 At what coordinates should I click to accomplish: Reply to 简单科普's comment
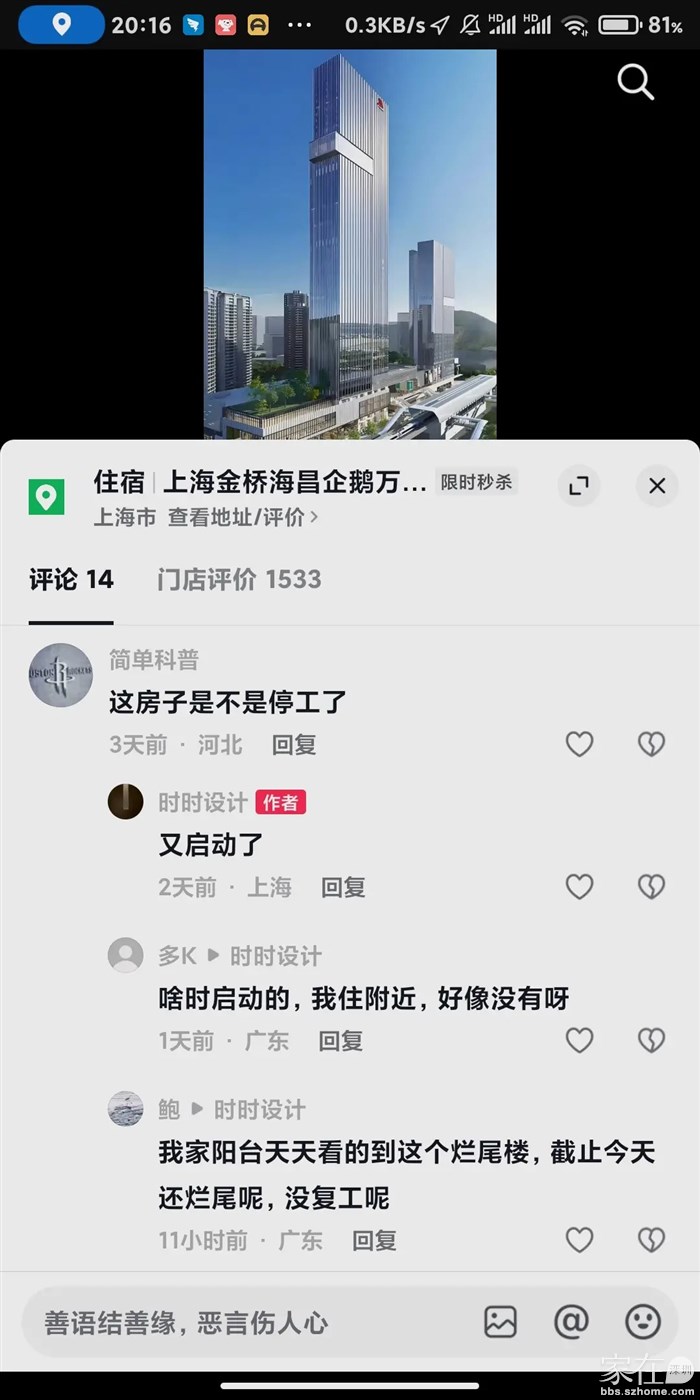[294, 744]
